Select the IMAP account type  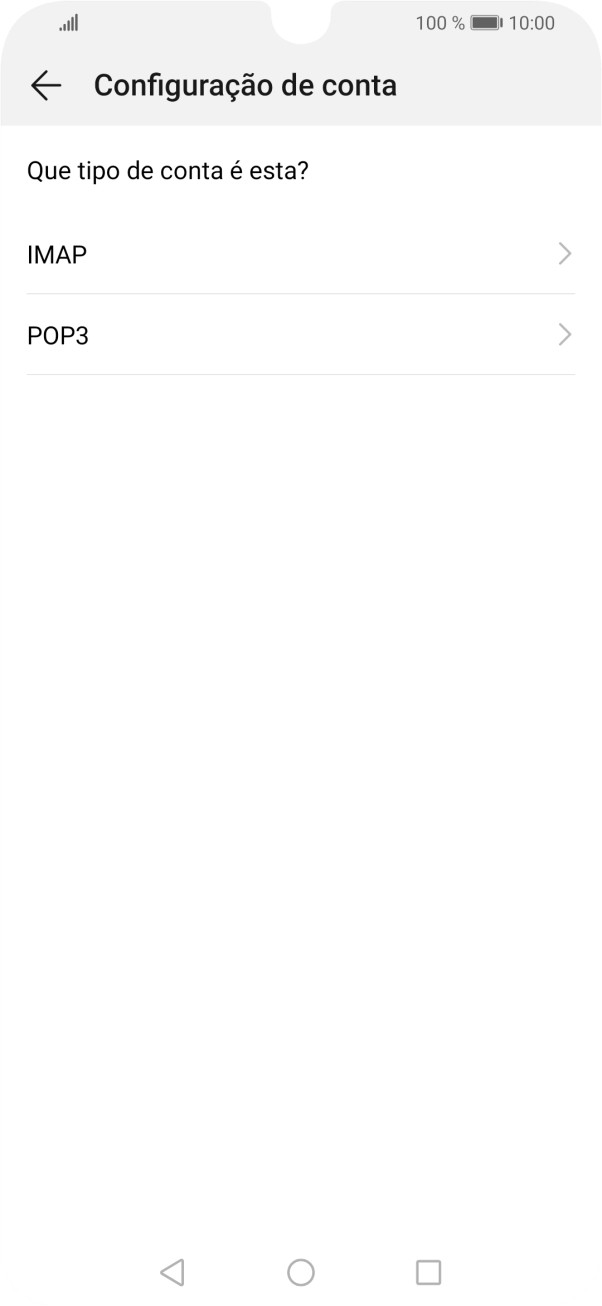pos(300,254)
